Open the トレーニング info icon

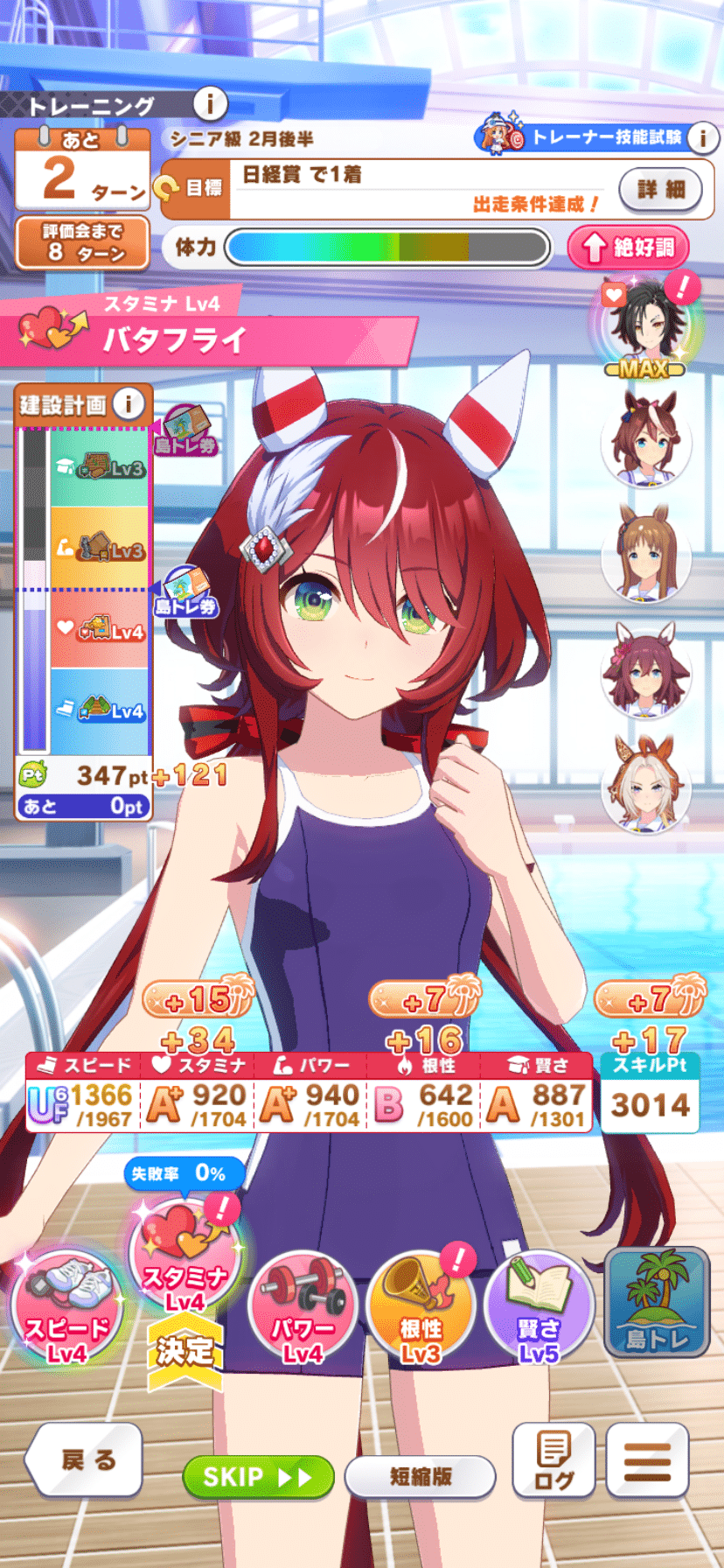click(210, 104)
